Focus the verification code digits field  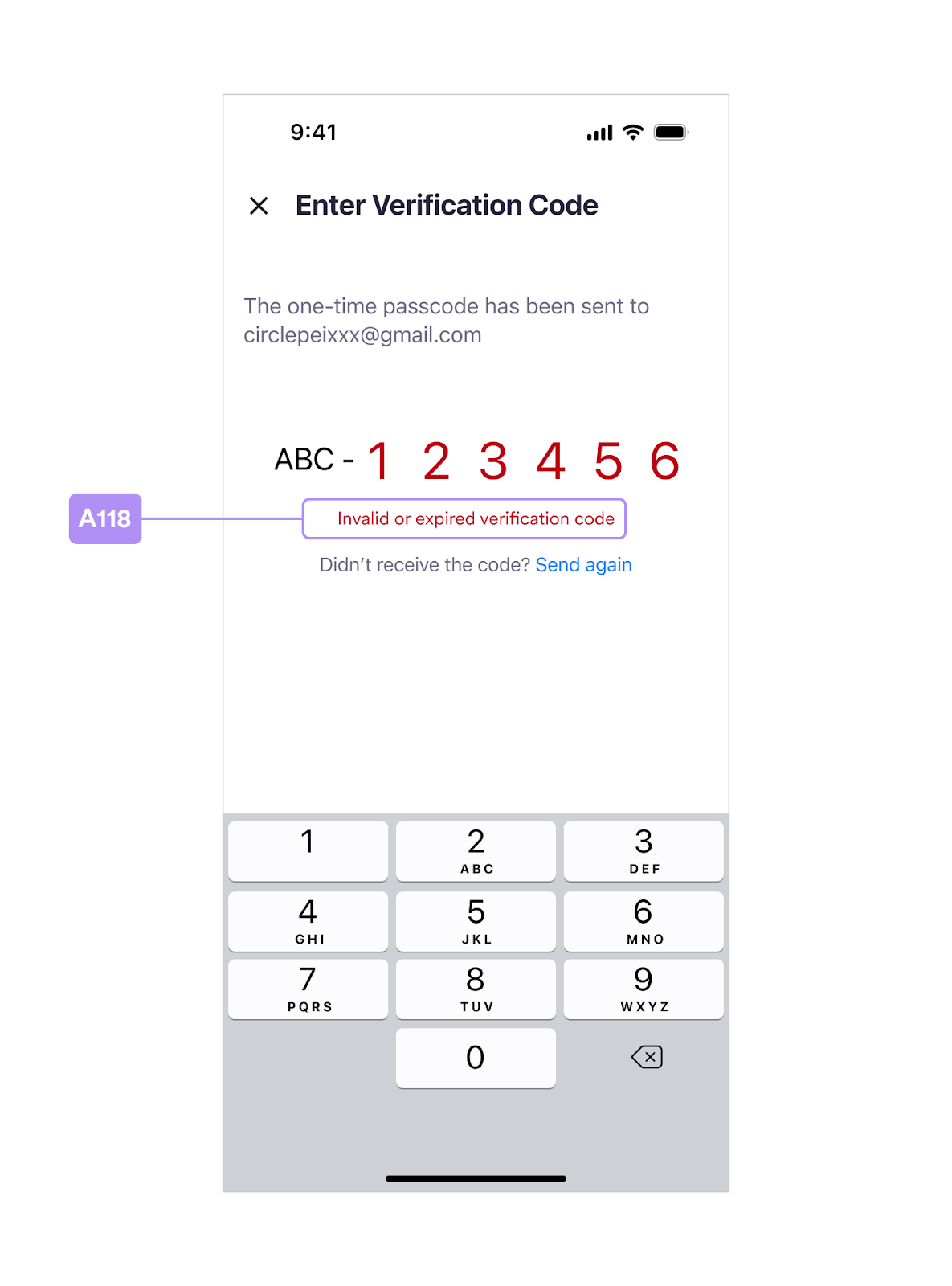(x=523, y=461)
